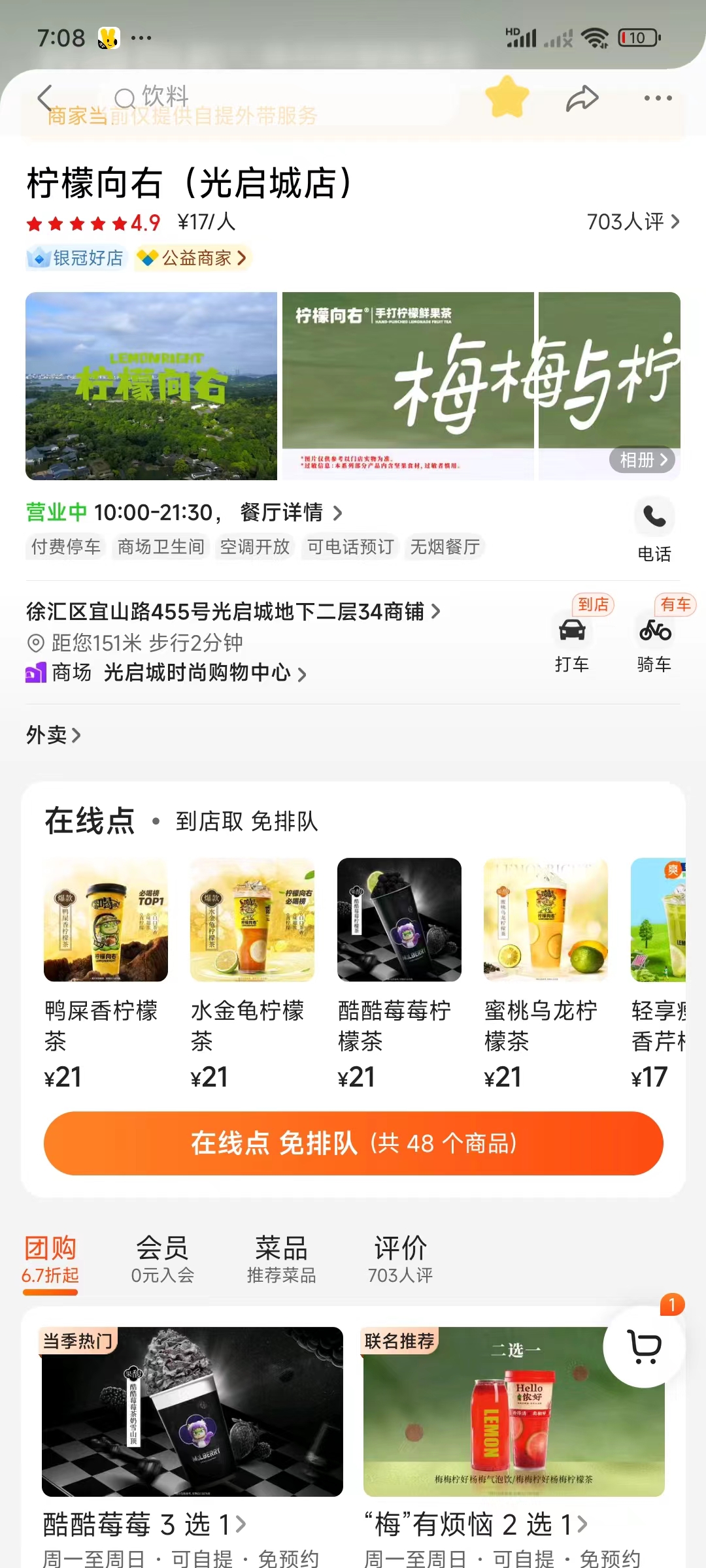Open the 外卖 delivery section
The width and height of the screenshot is (706, 1568).
[53, 735]
